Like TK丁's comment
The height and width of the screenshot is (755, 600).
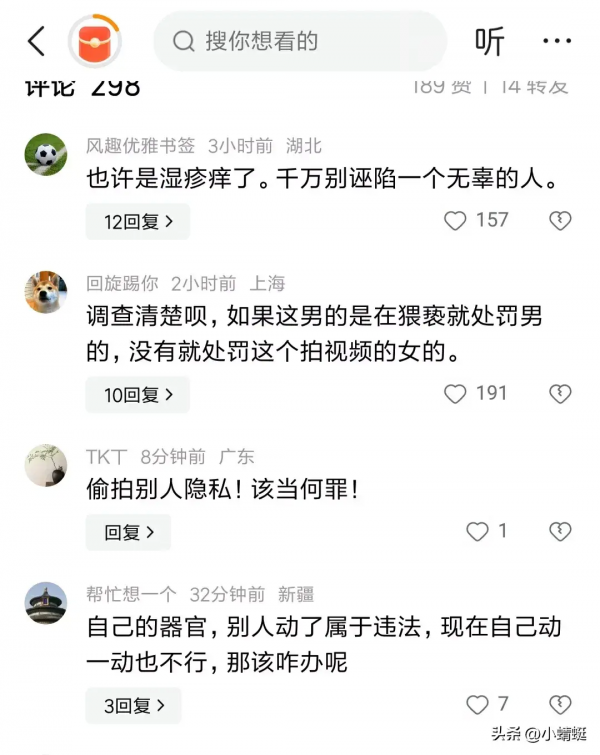[x=478, y=532]
